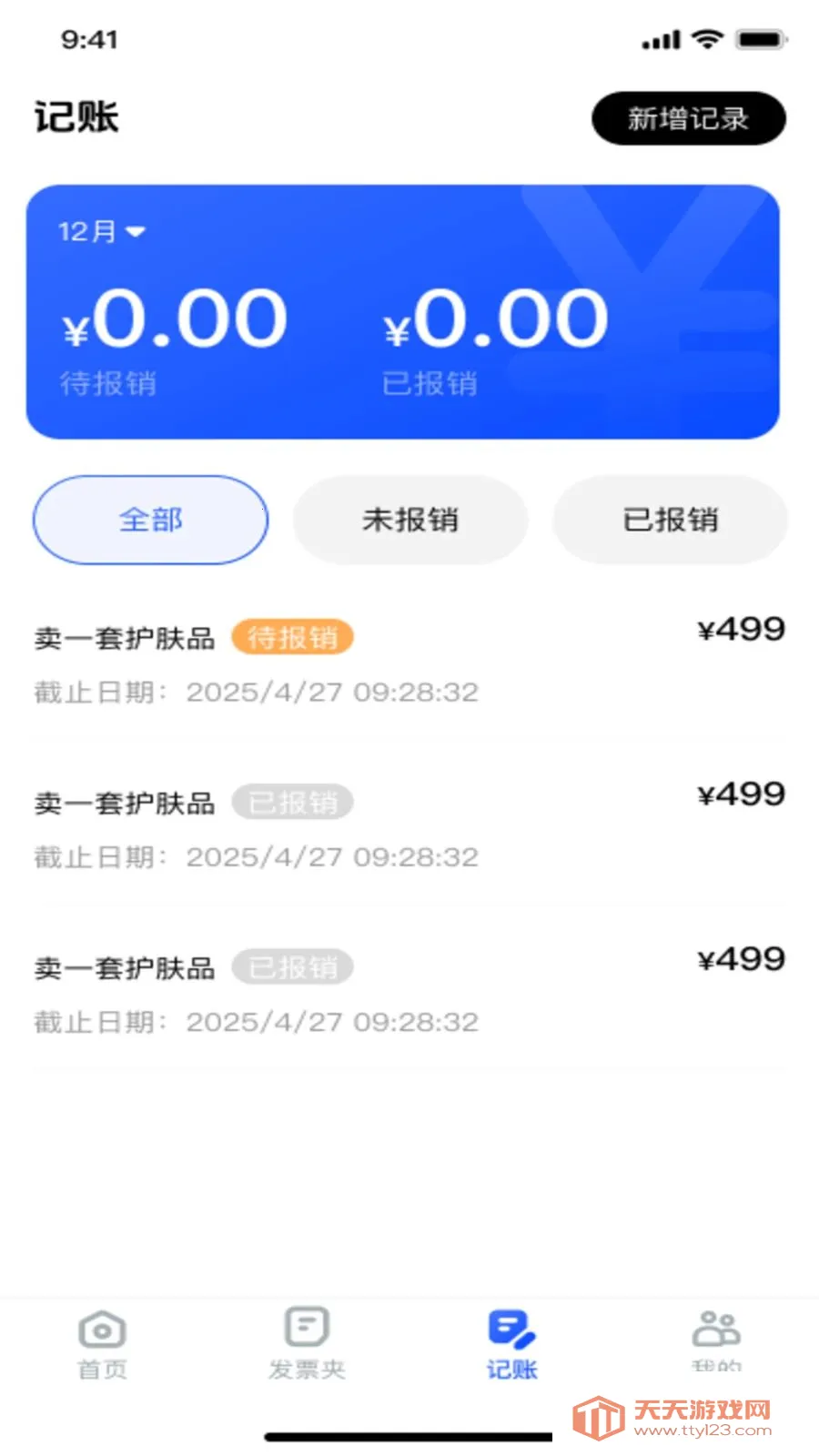Open the 12月 month dropdown
The width and height of the screenshot is (819, 1456).
pyautogui.click(x=101, y=231)
